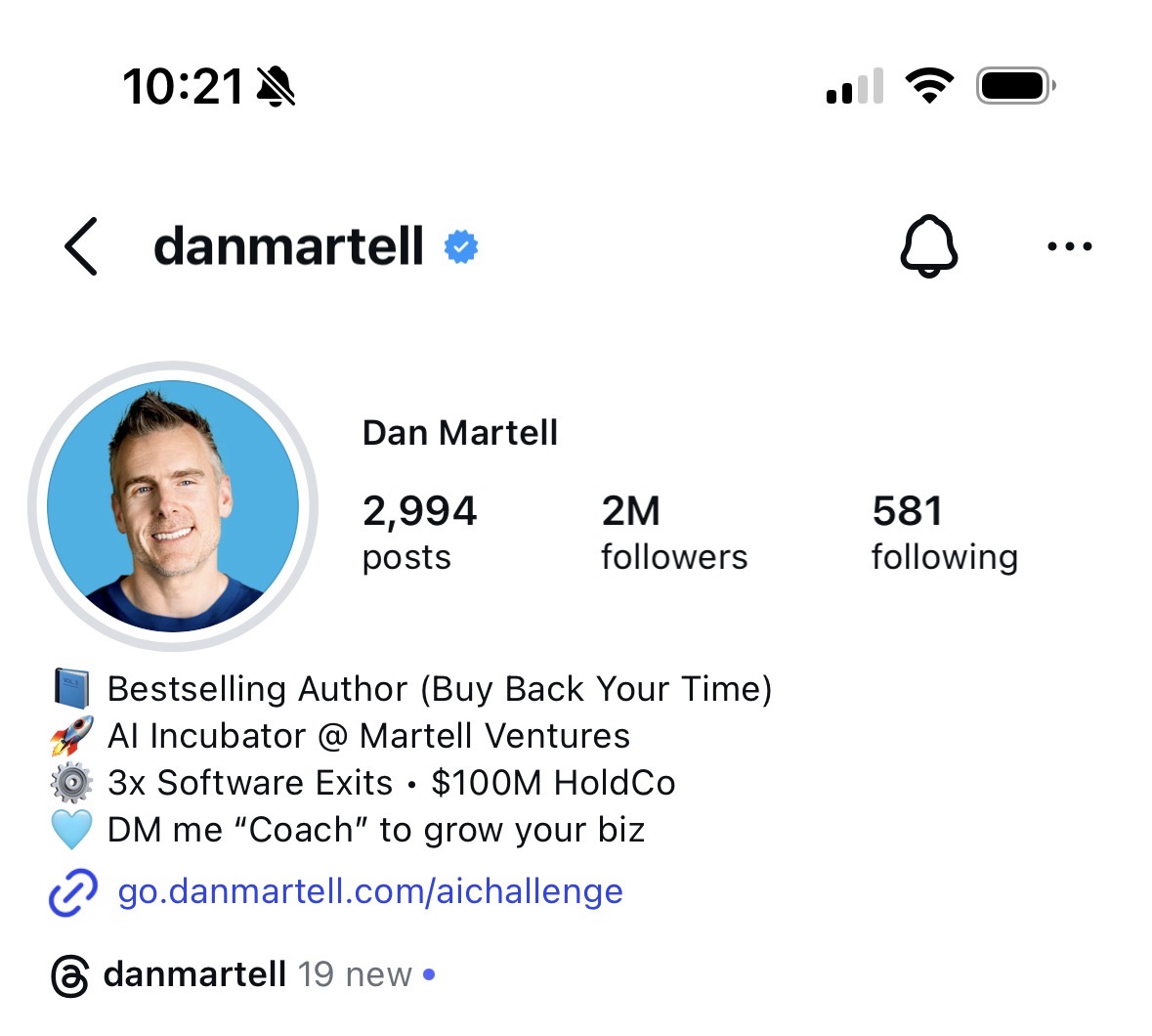Open the notifications bell for danmartell
Screen dimensions: 1152x1036
tap(928, 246)
